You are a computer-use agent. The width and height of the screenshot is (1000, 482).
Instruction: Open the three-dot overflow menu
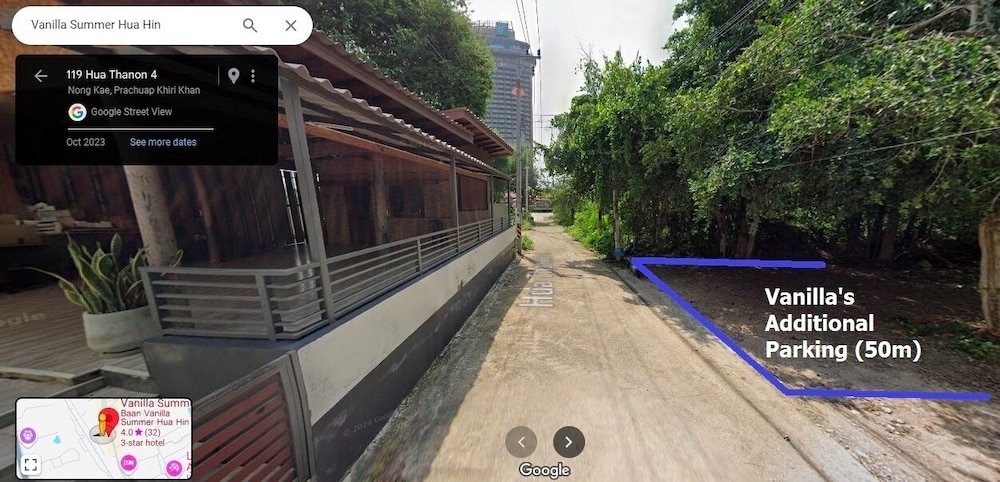pyautogui.click(x=253, y=76)
